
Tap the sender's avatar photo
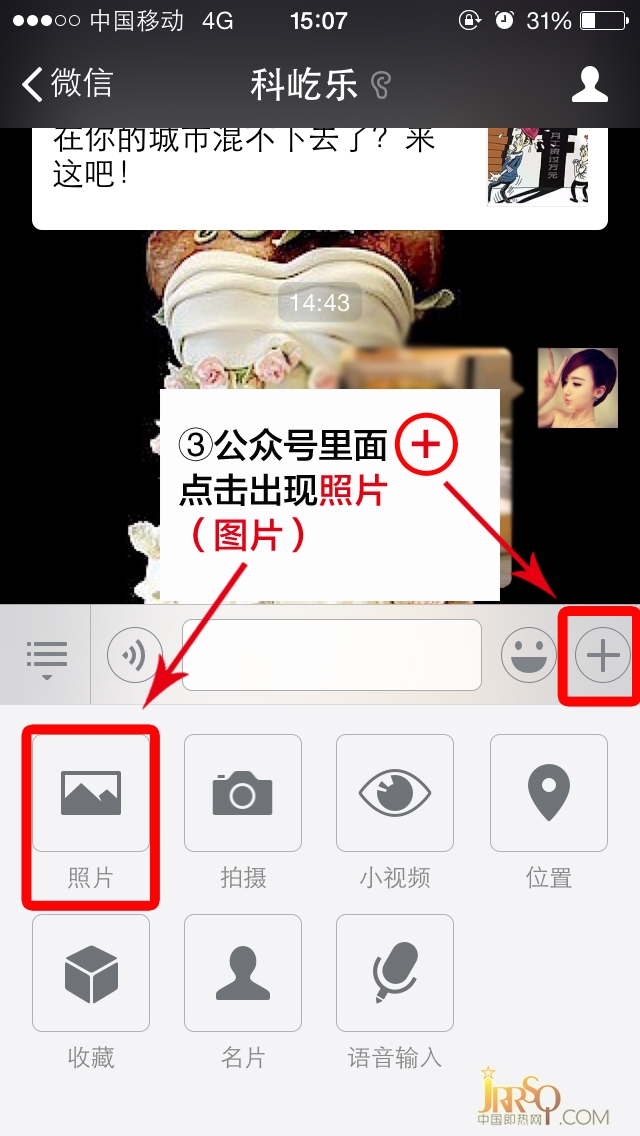pyautogui.click(x=577, y=388)
